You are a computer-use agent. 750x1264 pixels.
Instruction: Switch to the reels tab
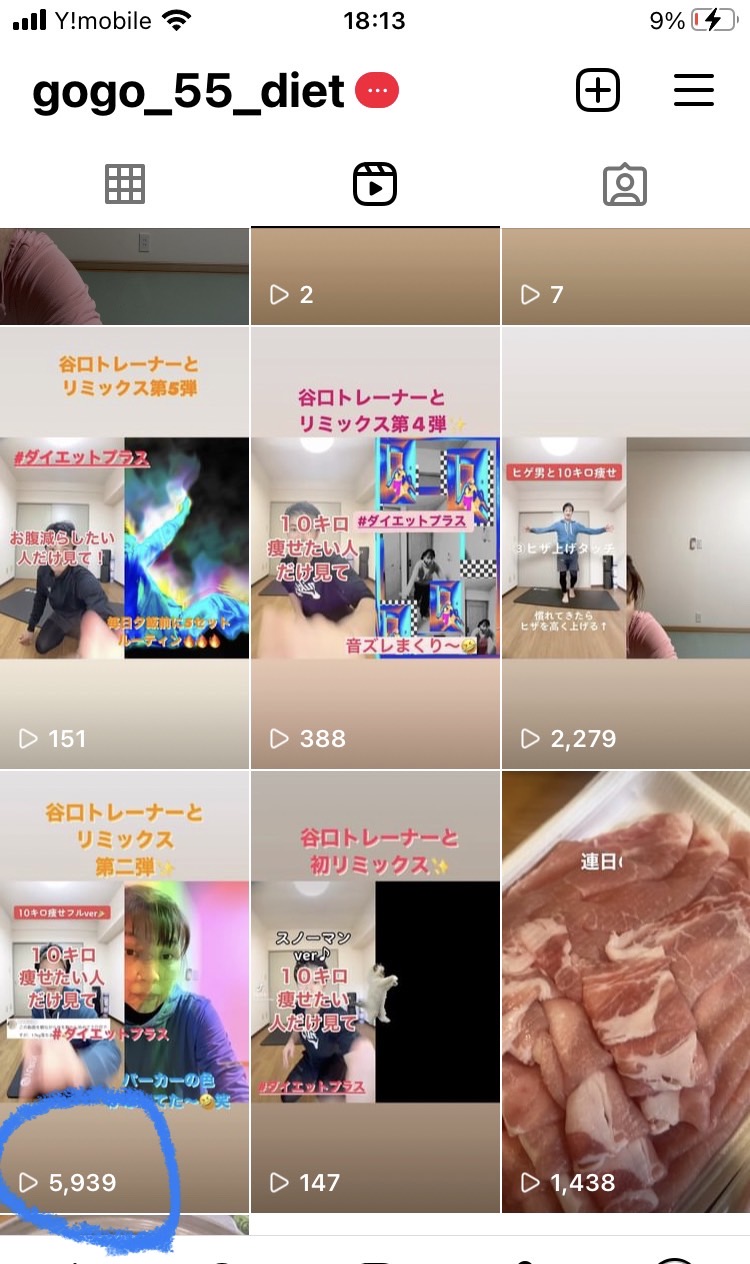tap(375, 185)
